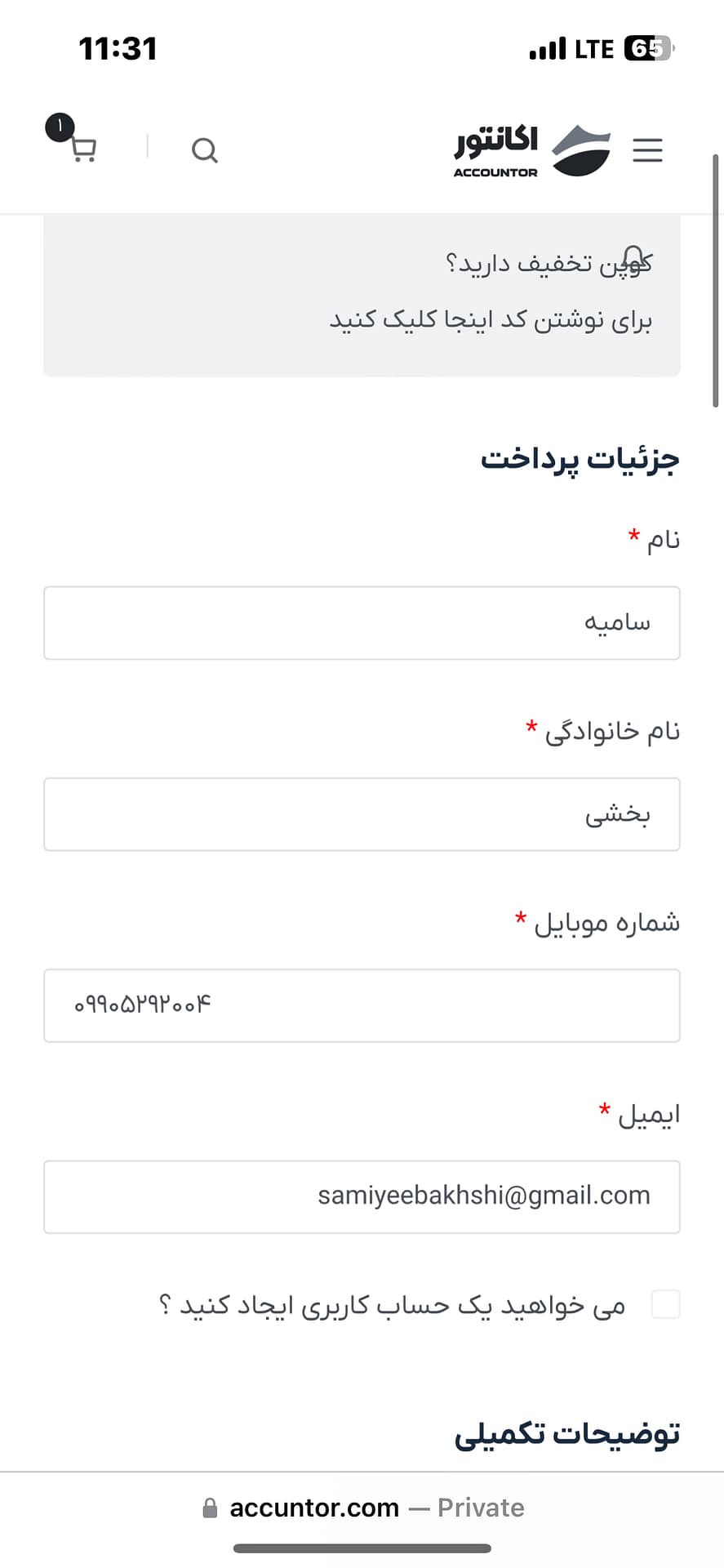The height and width of the screenshot is (1568, 724).
Task: Click the coupon code link "برای نوشتن کد اینجا کلیک کنید"
Action: [491, 319]
